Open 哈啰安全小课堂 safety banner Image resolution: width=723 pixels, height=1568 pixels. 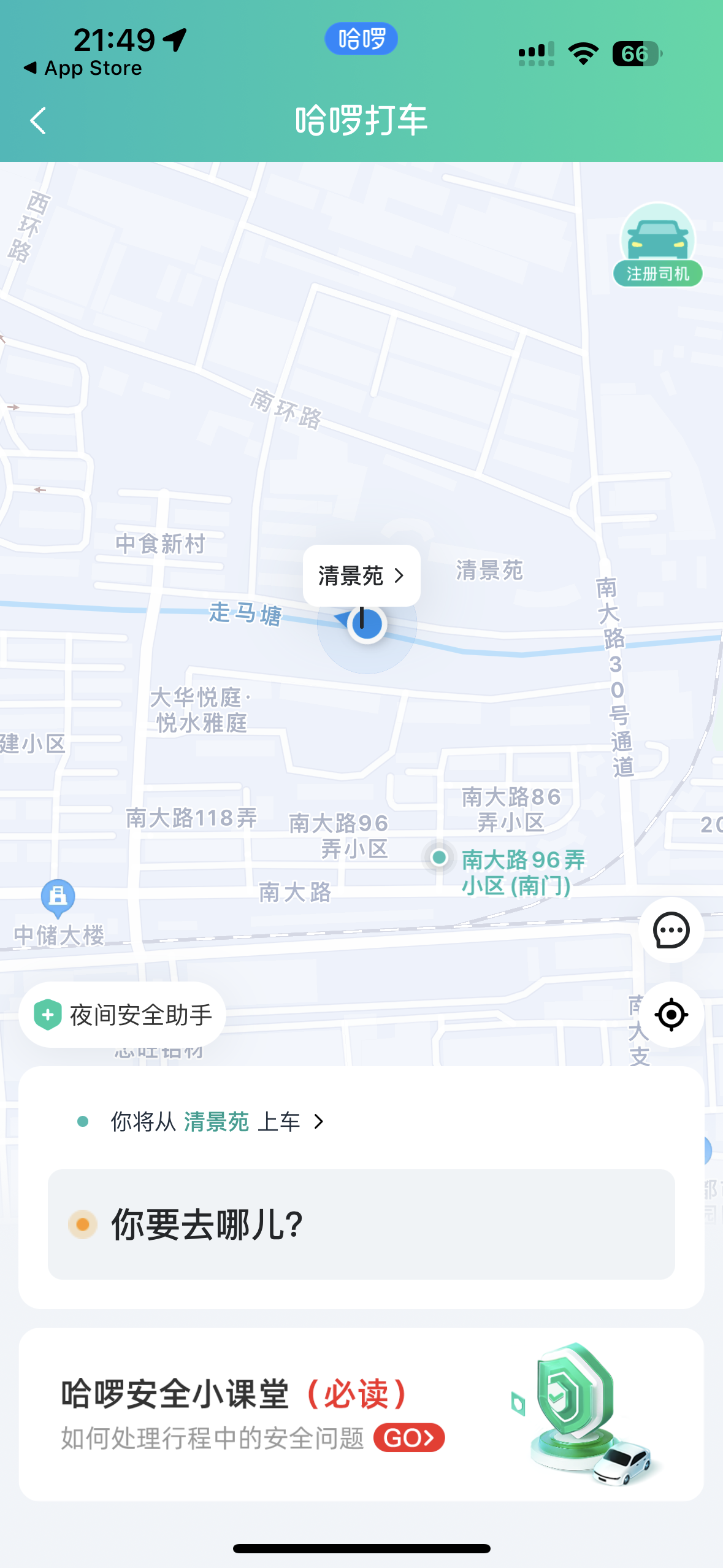pos(361,1415)
